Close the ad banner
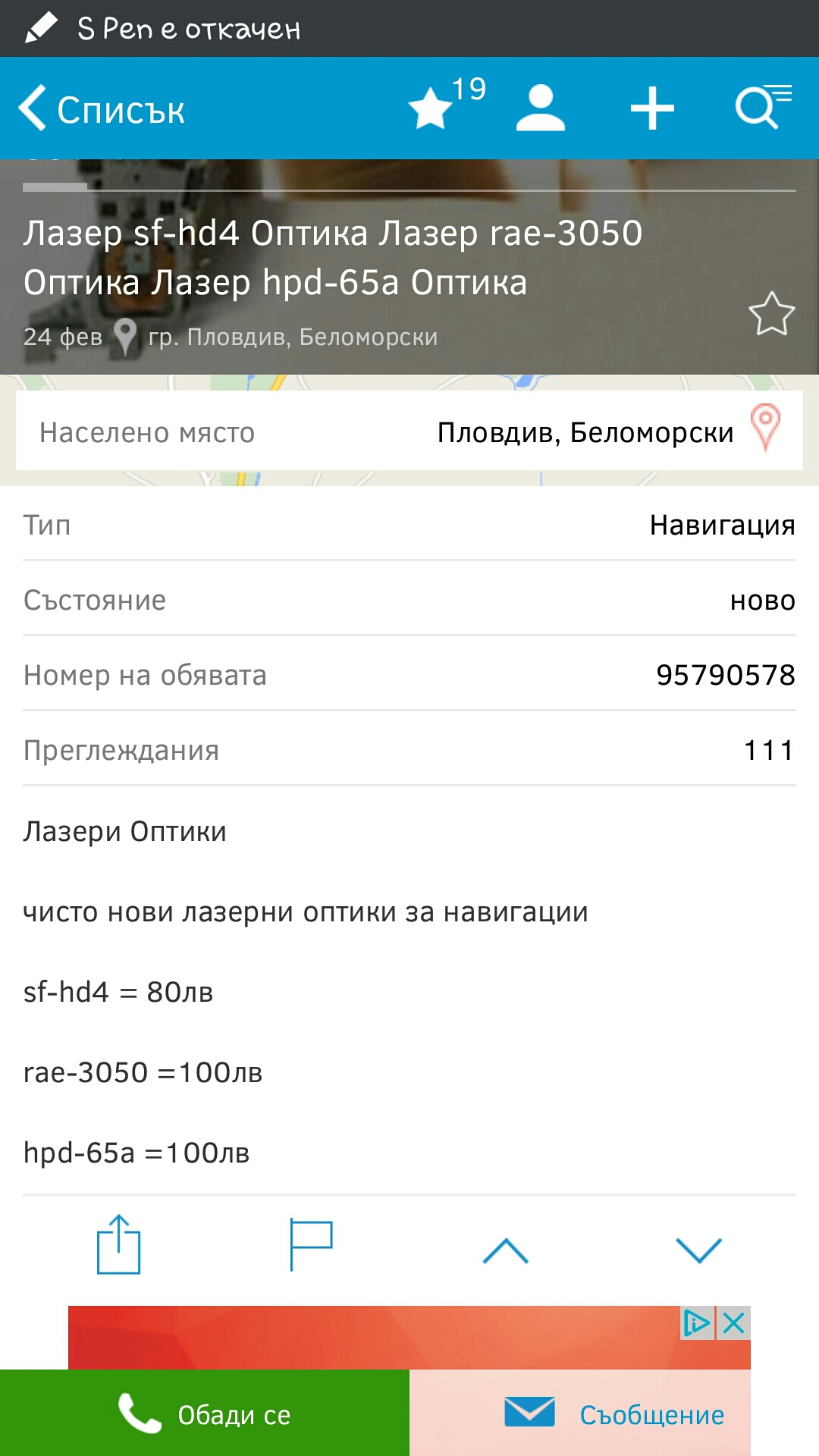 (x=734, y=1323)
